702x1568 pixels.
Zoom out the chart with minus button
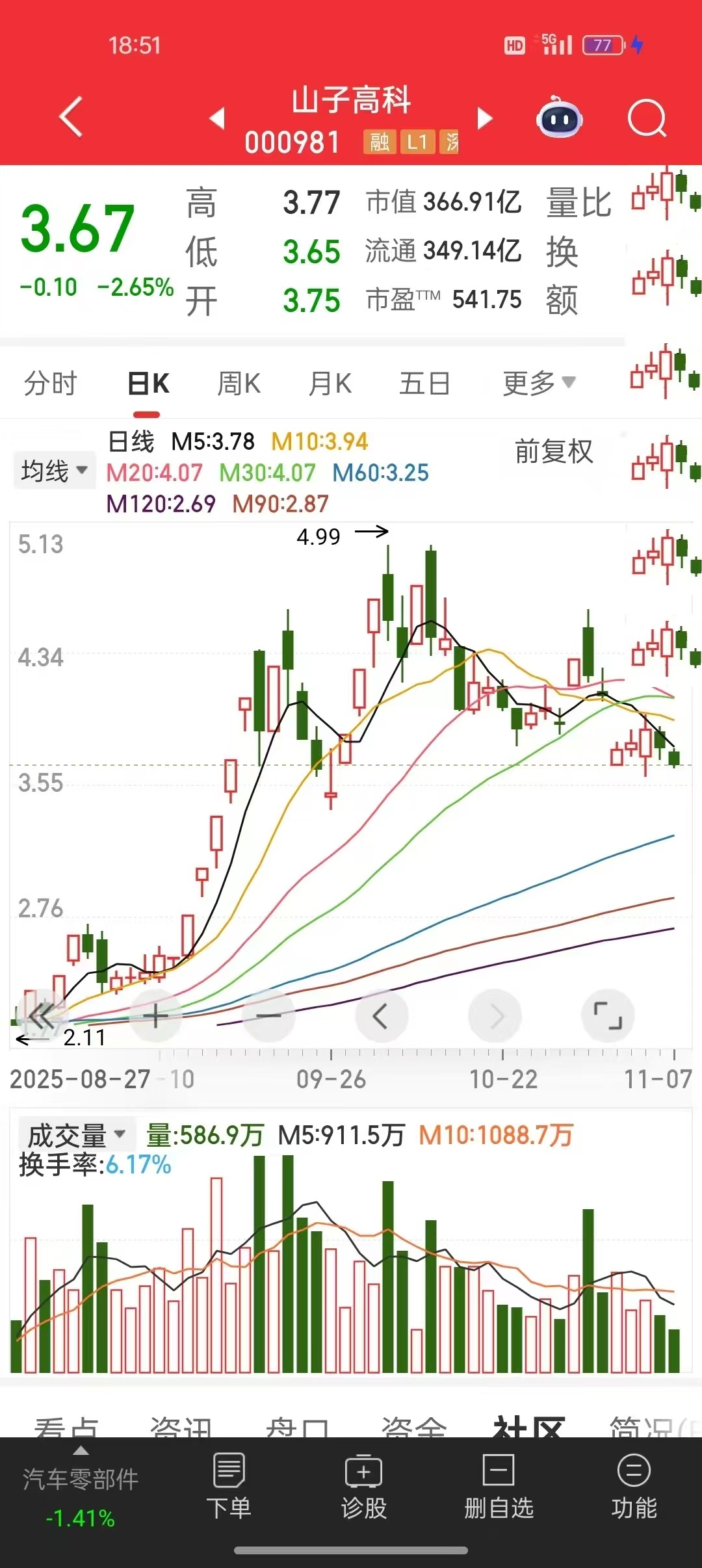pyautogui.click(x=268, y=1015)
